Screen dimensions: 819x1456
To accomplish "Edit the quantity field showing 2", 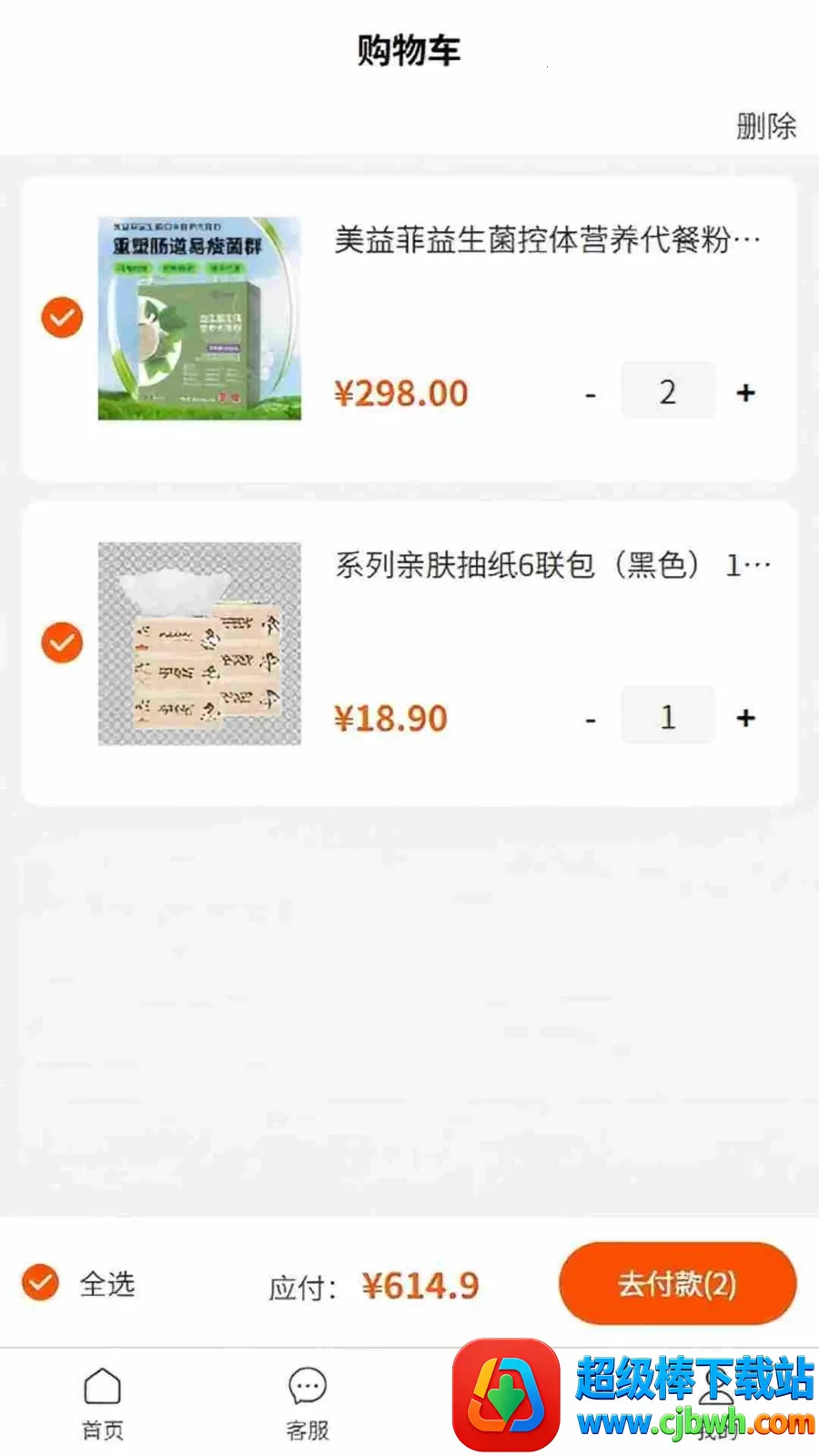I will click(x=668, y=391).
